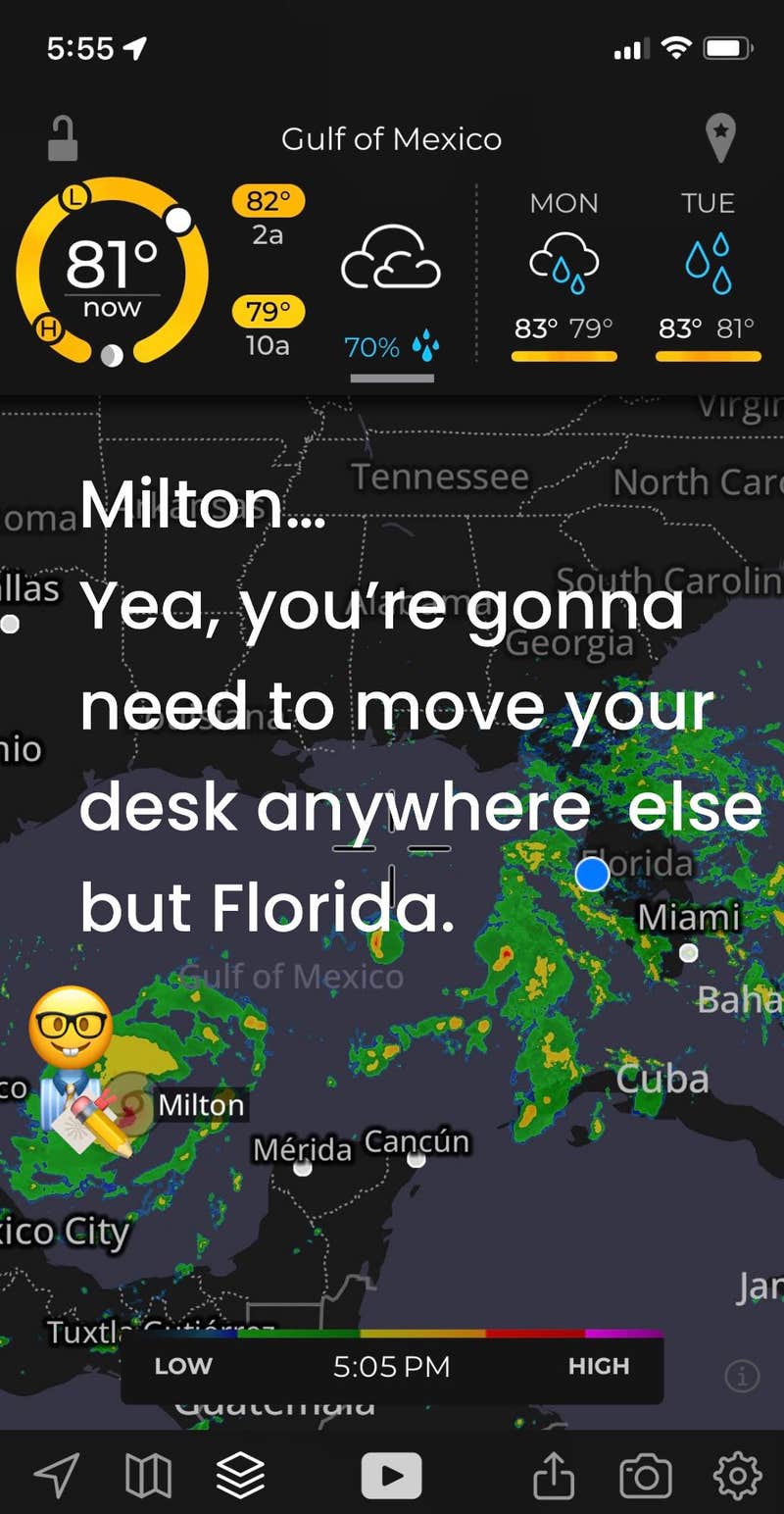Tap the 5:05 PM radar timeline slider
The width and height of the screenshot is (784, 1514).
coord(391,1365)
